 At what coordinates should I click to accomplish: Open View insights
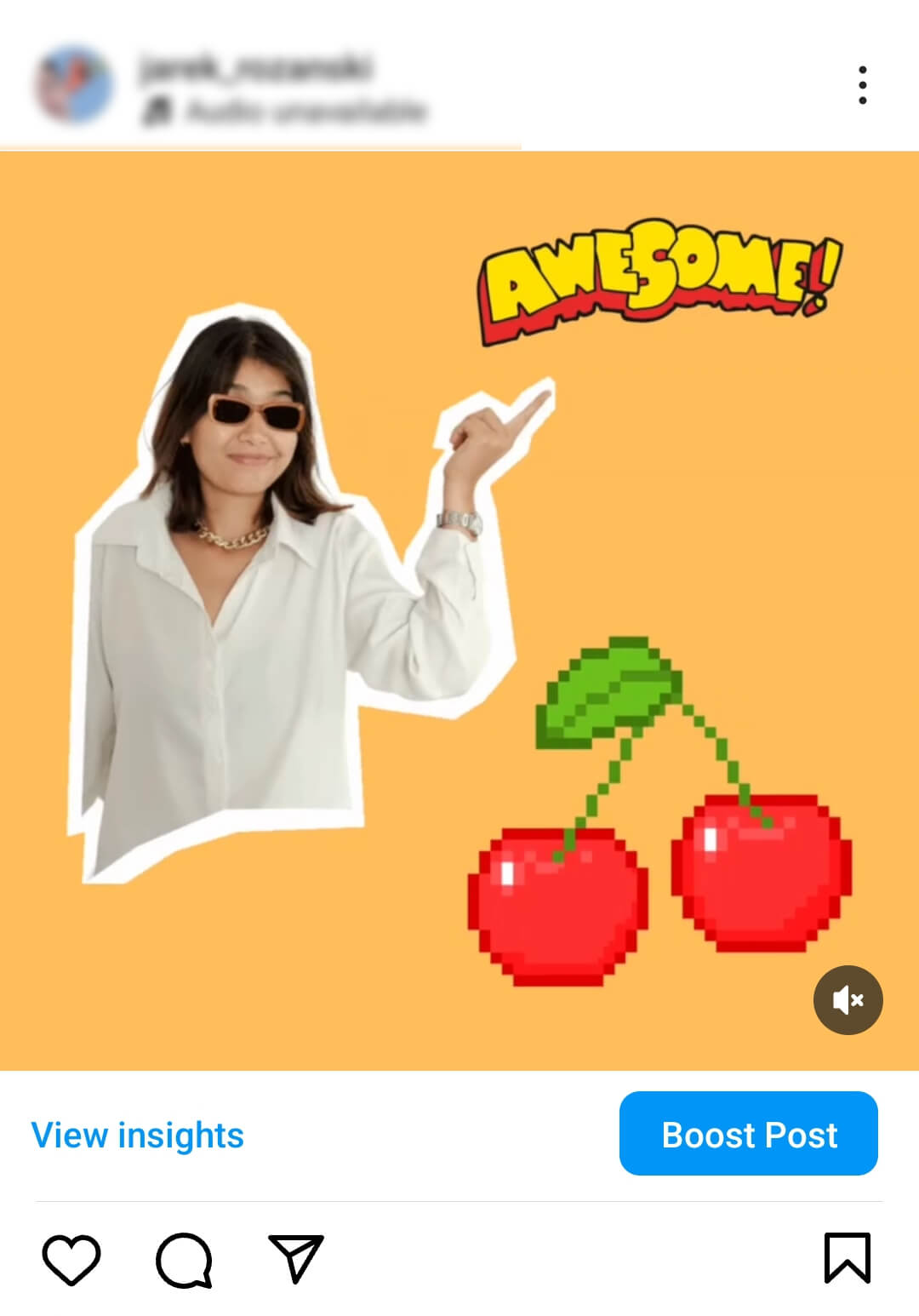point(138,1135)
